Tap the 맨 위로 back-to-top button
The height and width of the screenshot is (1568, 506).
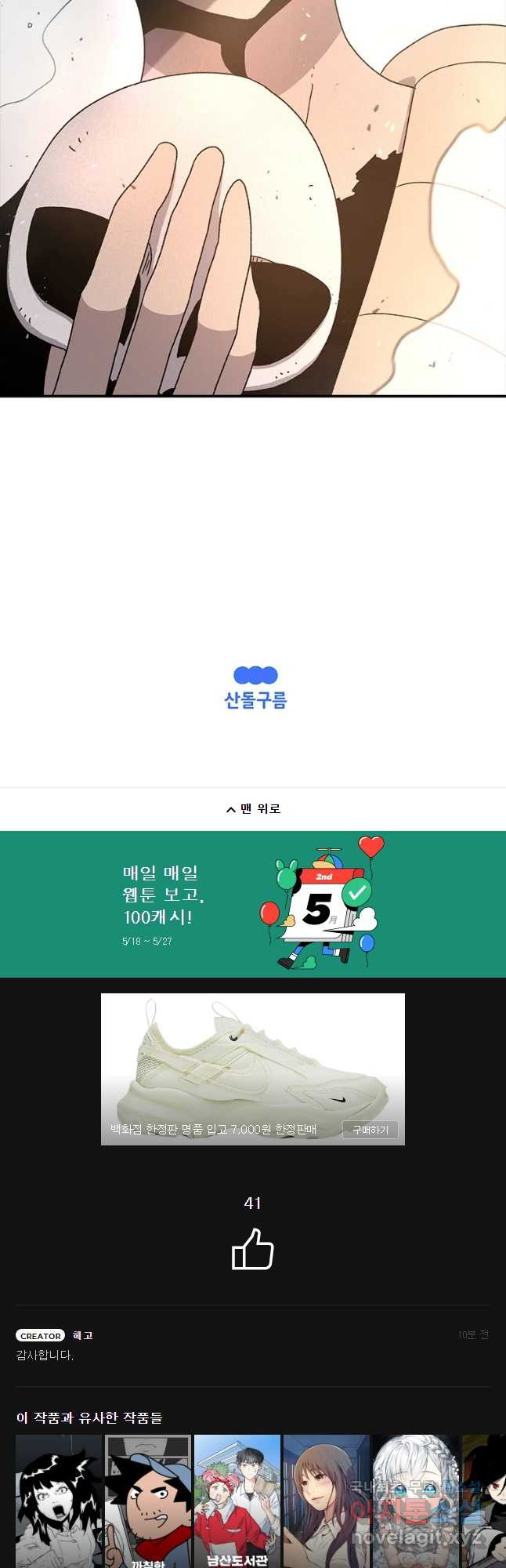[253, 808]
